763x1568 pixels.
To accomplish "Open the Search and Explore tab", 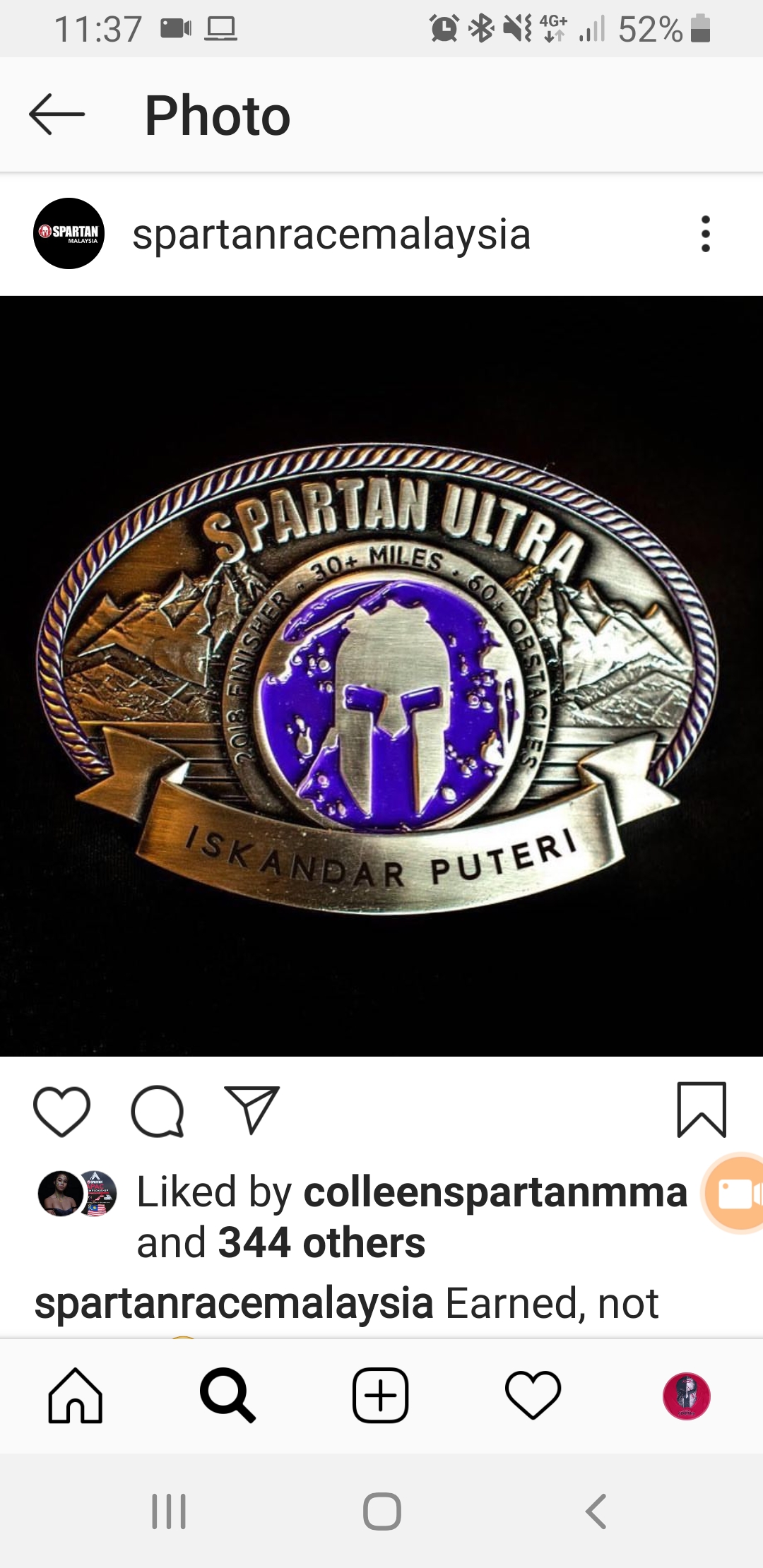I will pyautogui.click(x=227, y=1396).
